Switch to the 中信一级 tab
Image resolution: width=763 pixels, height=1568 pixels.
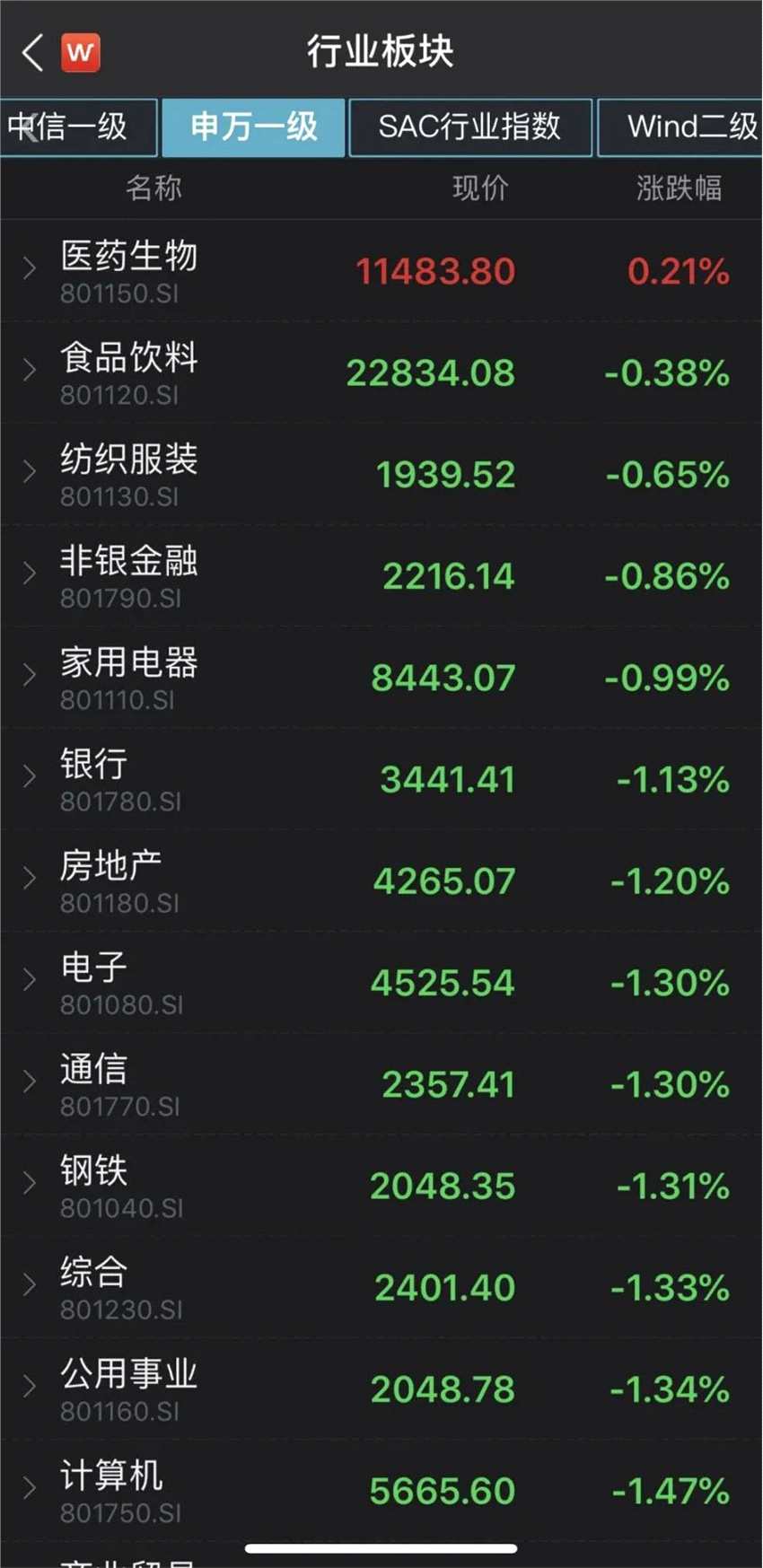click(77, 127)
